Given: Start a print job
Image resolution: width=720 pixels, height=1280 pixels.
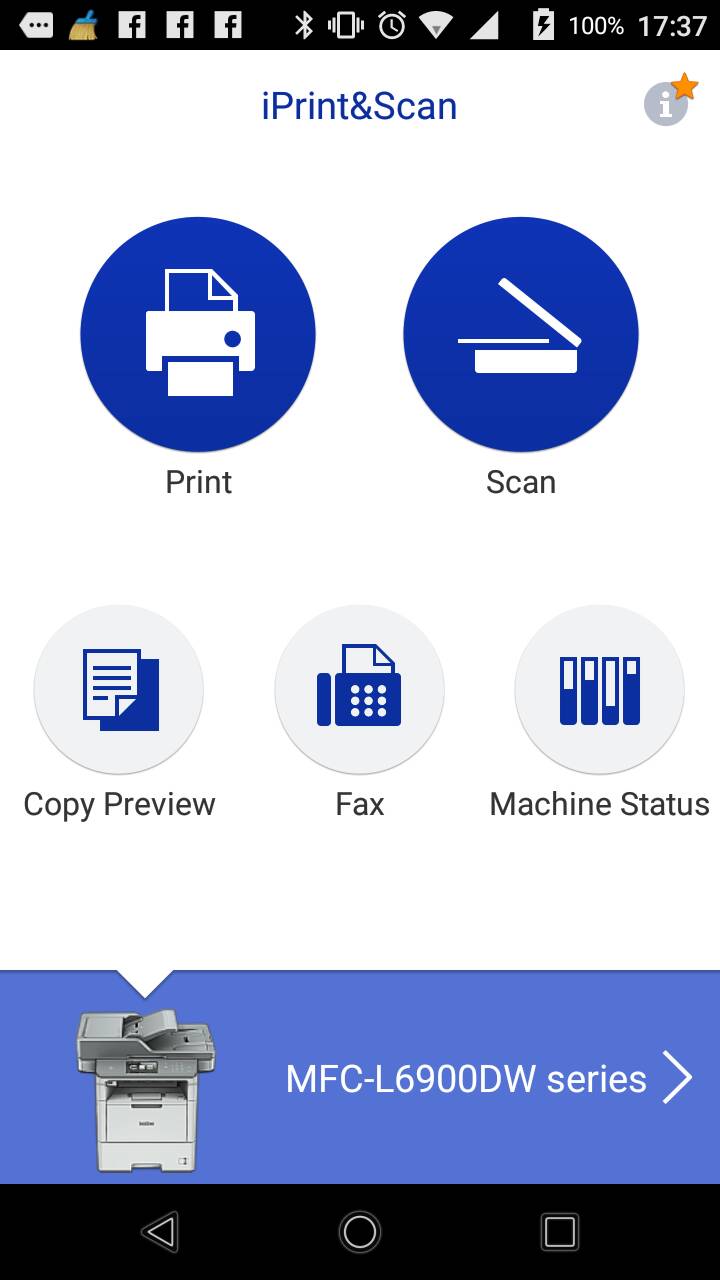Looking at the screenshot, I should [x=198, y=335].
